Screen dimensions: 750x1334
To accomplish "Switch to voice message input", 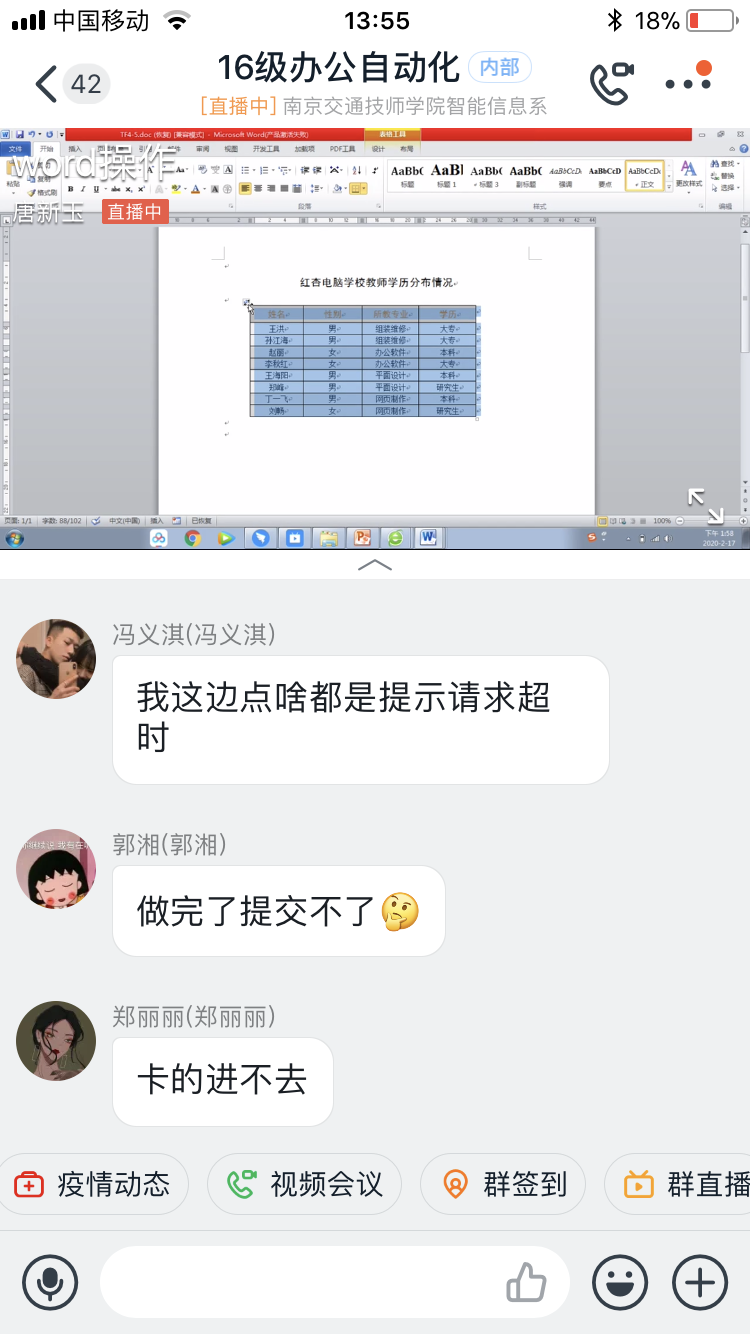I will [x=50, y=1282].
